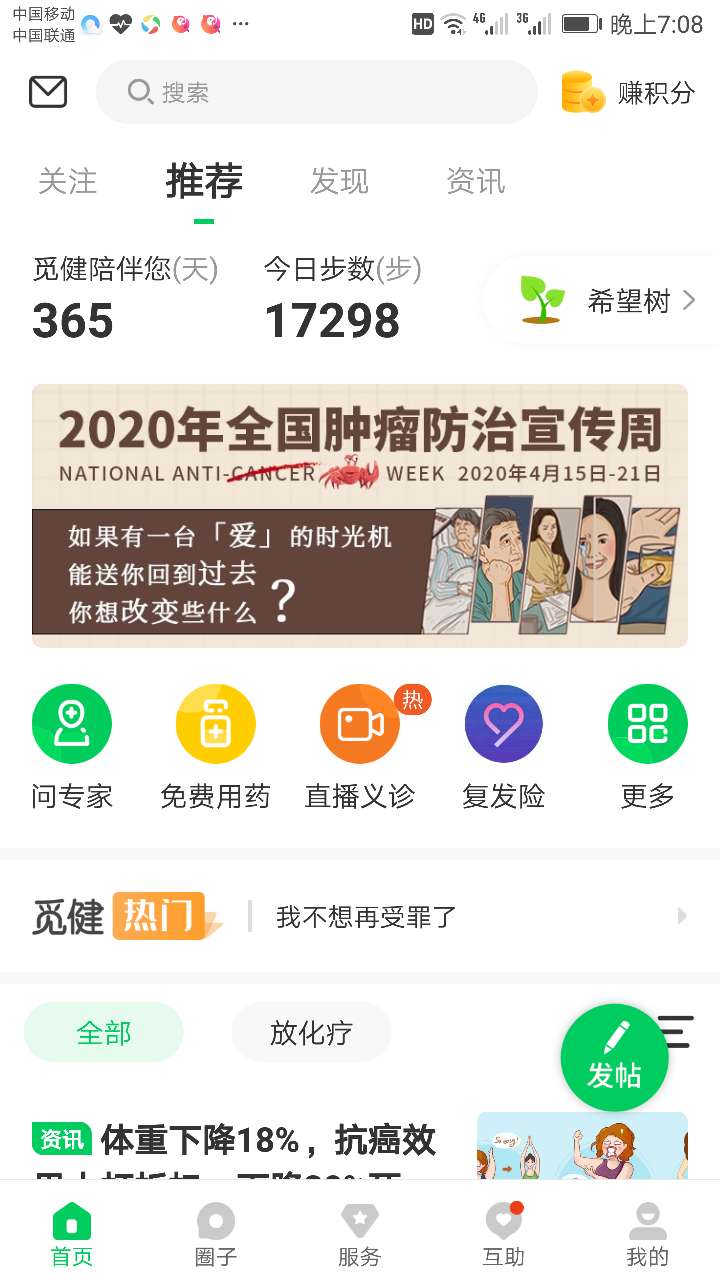Open the 我的 profile tab
The image size is (720, 1280).
(x=648, y=1236)
